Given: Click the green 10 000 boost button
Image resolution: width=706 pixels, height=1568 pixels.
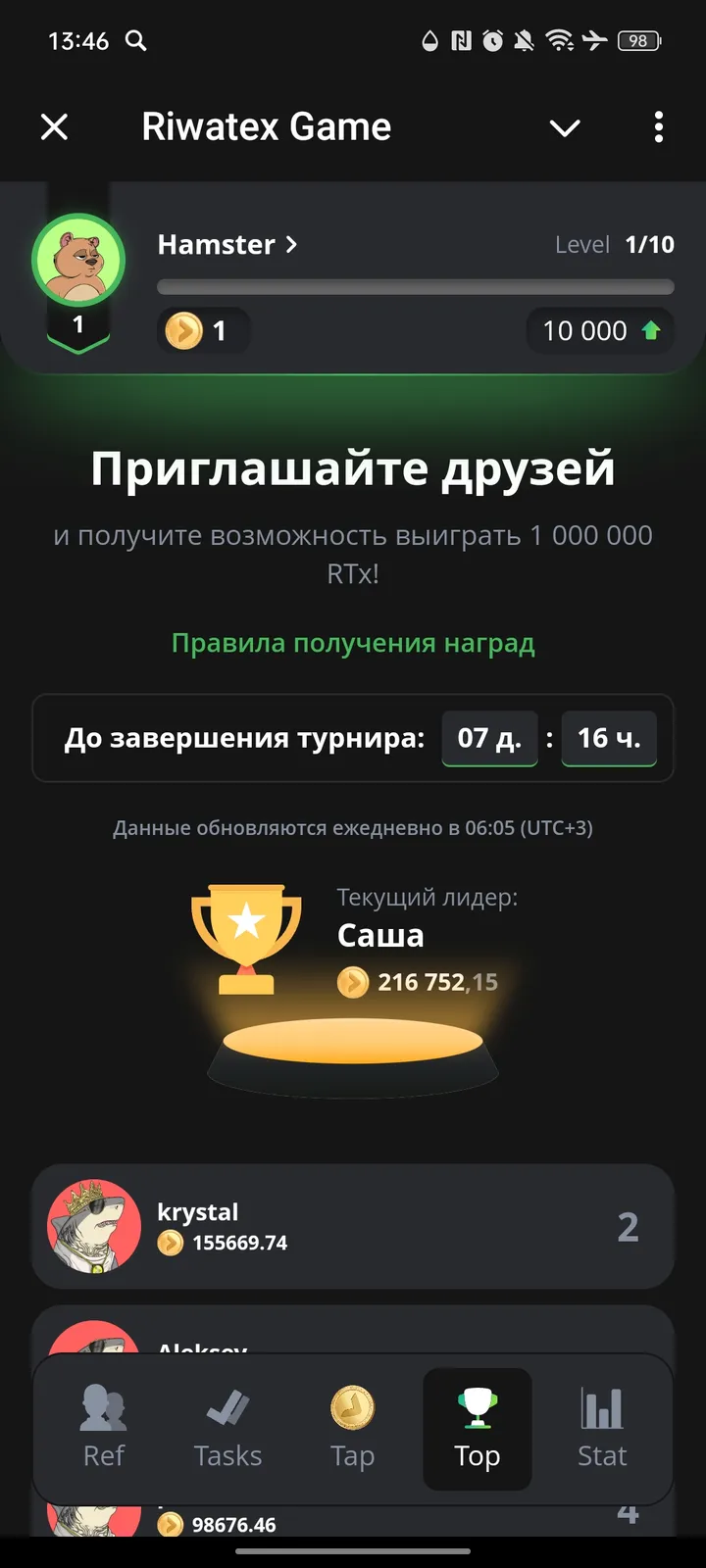Looking at the screenshot, I should click(599, 330).
